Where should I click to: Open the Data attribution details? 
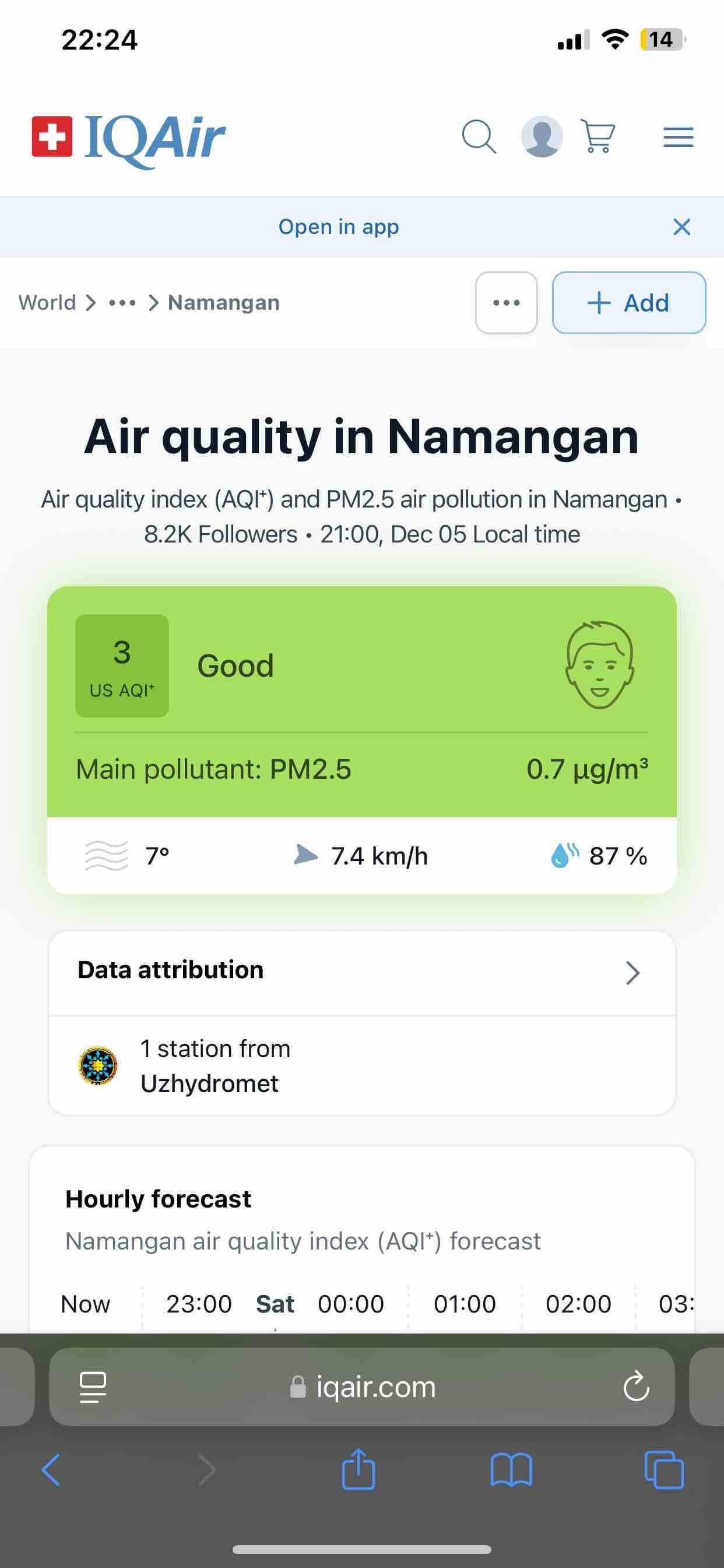point(361,972)
